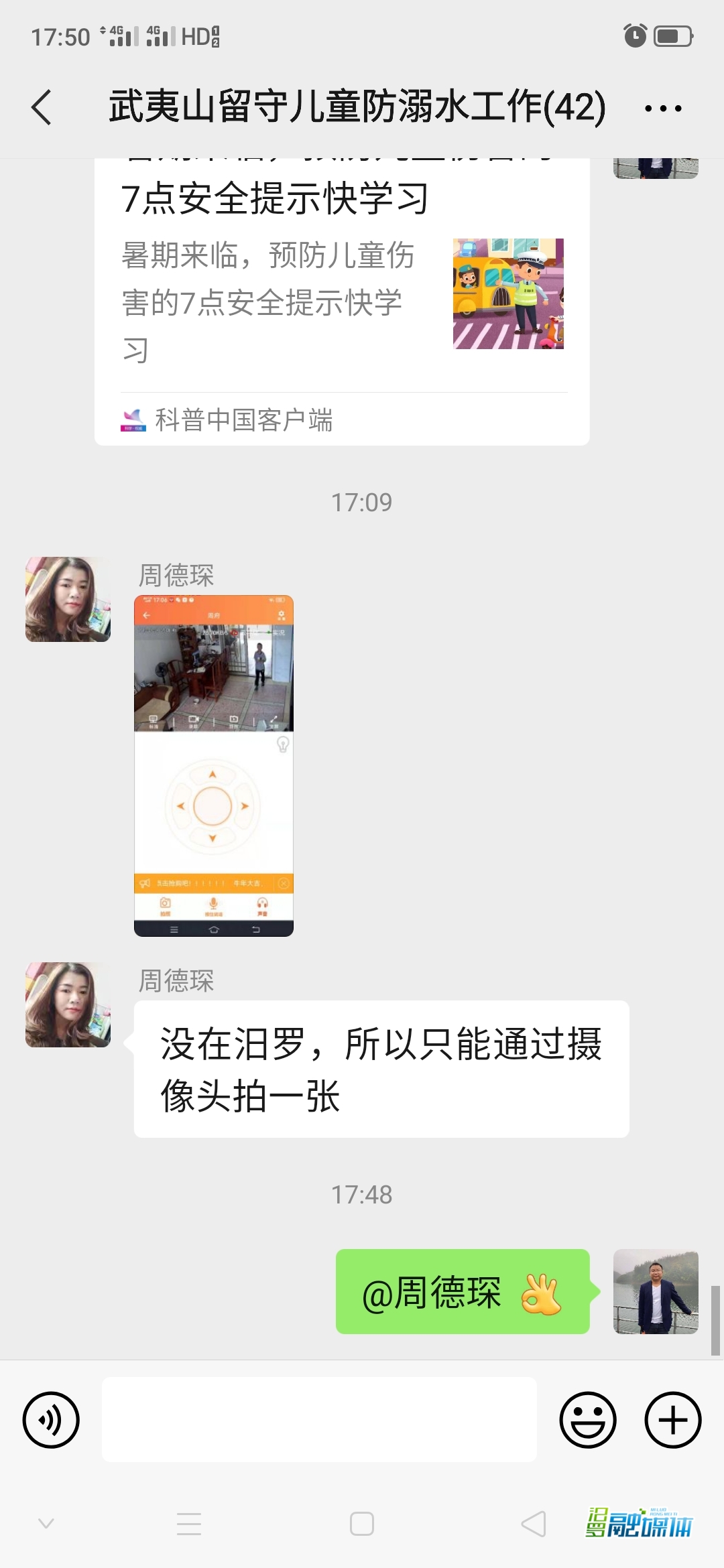The image size is (724, 1568).
Task: Go back from the group chat
Action: 42,107
